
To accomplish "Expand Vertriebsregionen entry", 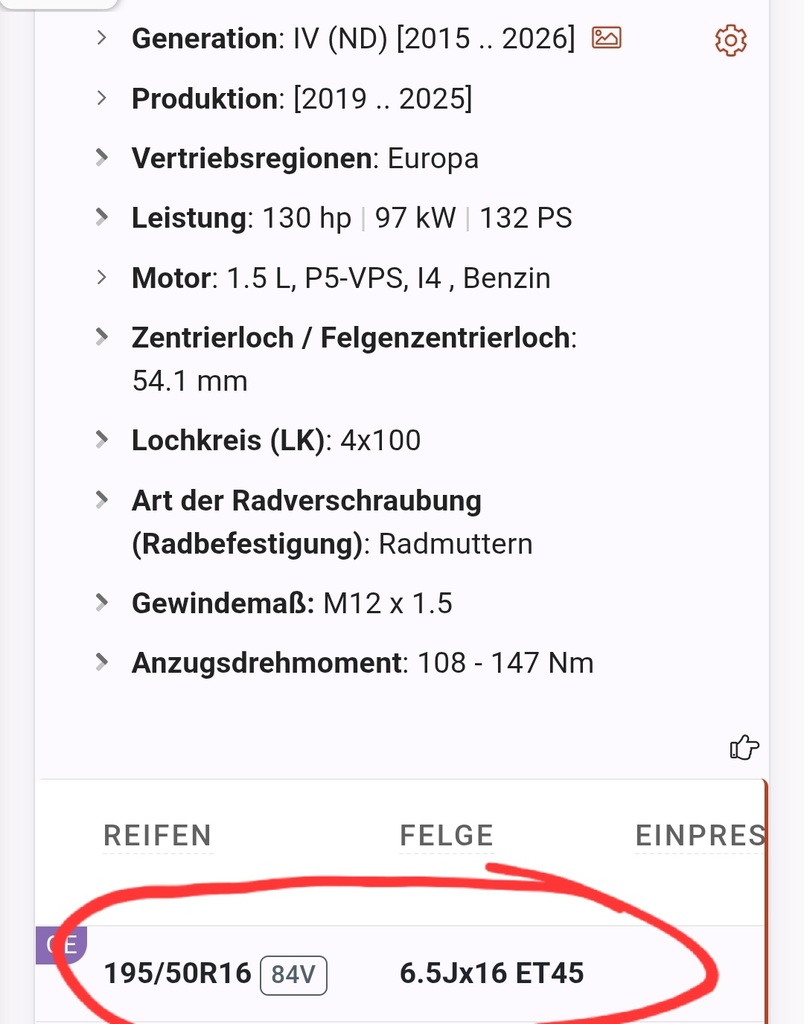I will [x=102, y=157].
